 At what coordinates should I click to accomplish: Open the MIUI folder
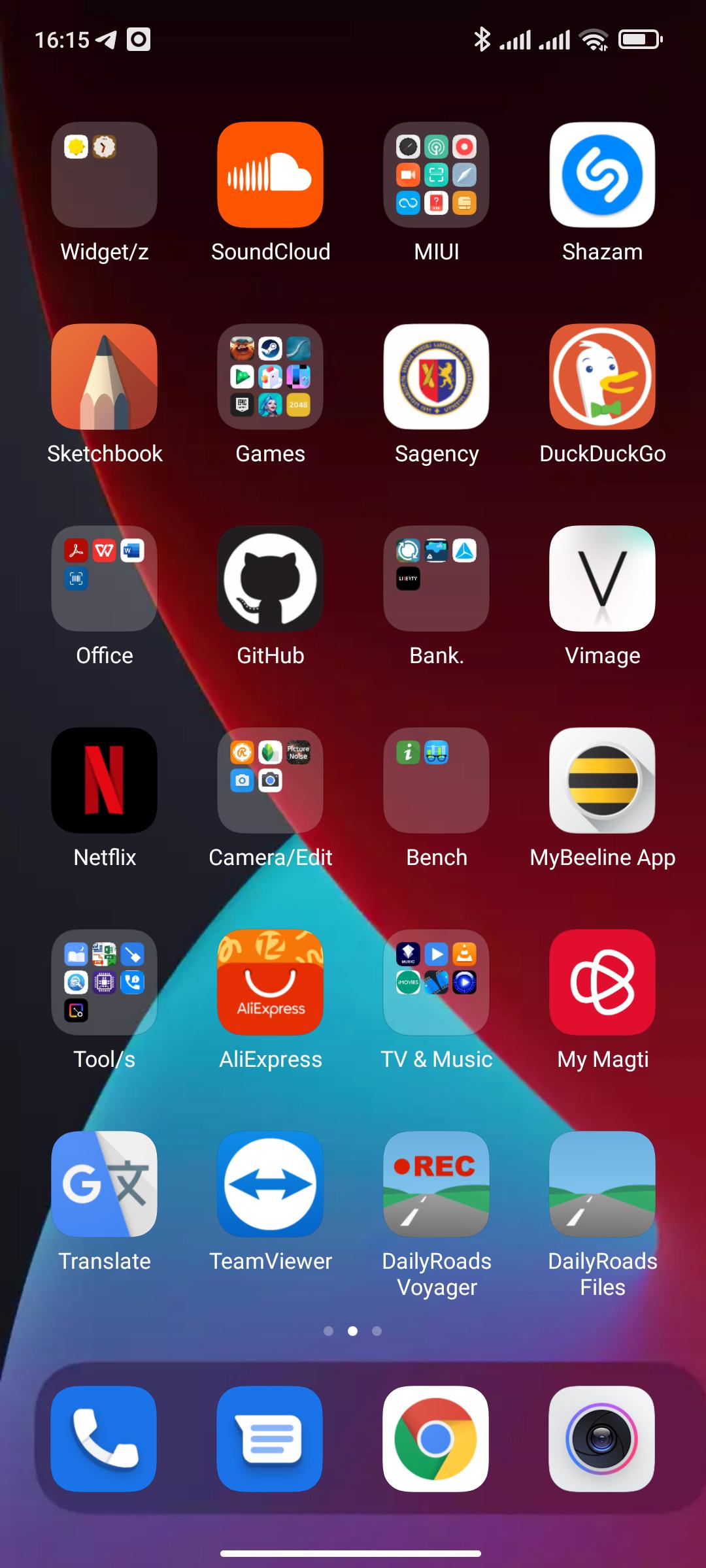[x=436, y=174]
